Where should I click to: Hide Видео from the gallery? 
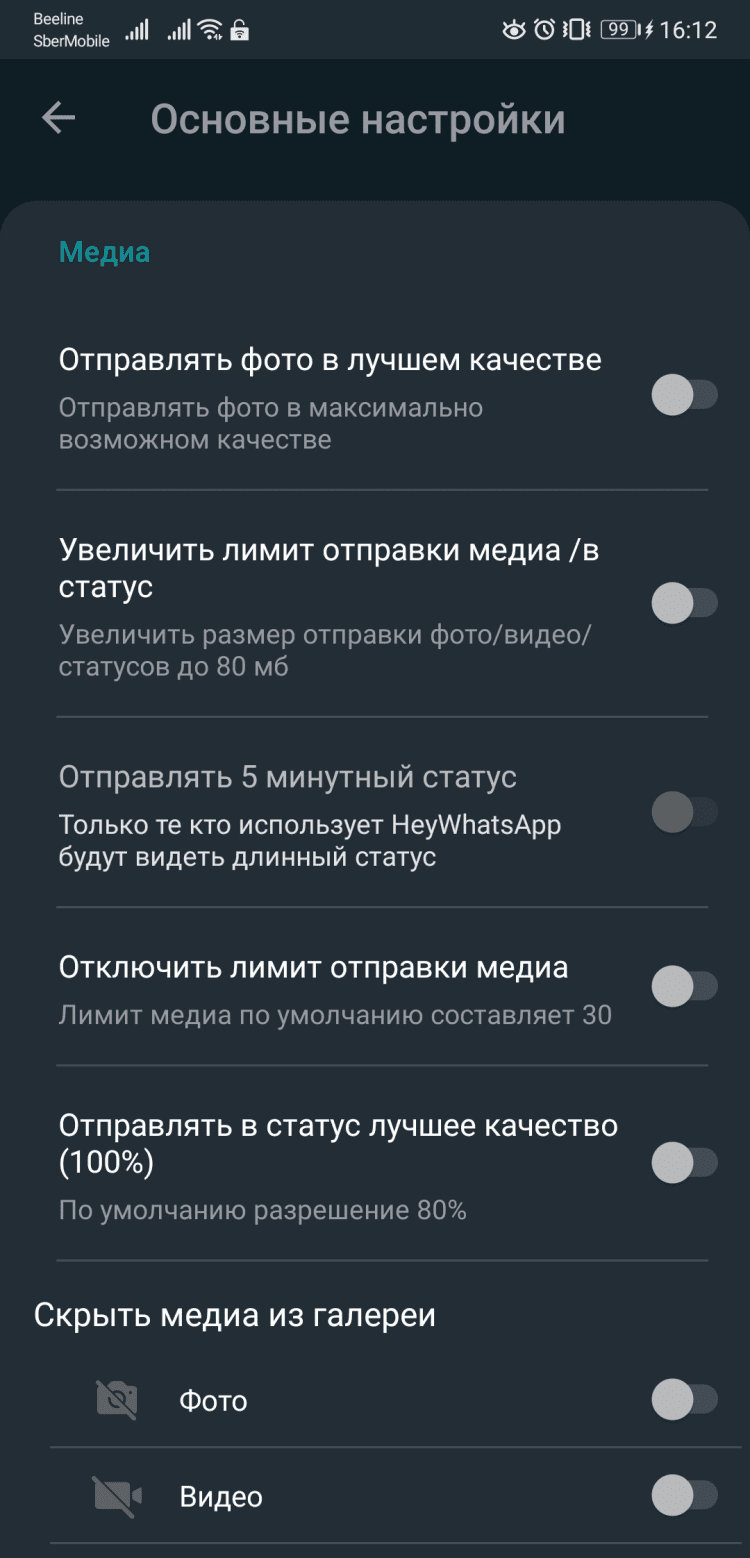pos(684,1496)
